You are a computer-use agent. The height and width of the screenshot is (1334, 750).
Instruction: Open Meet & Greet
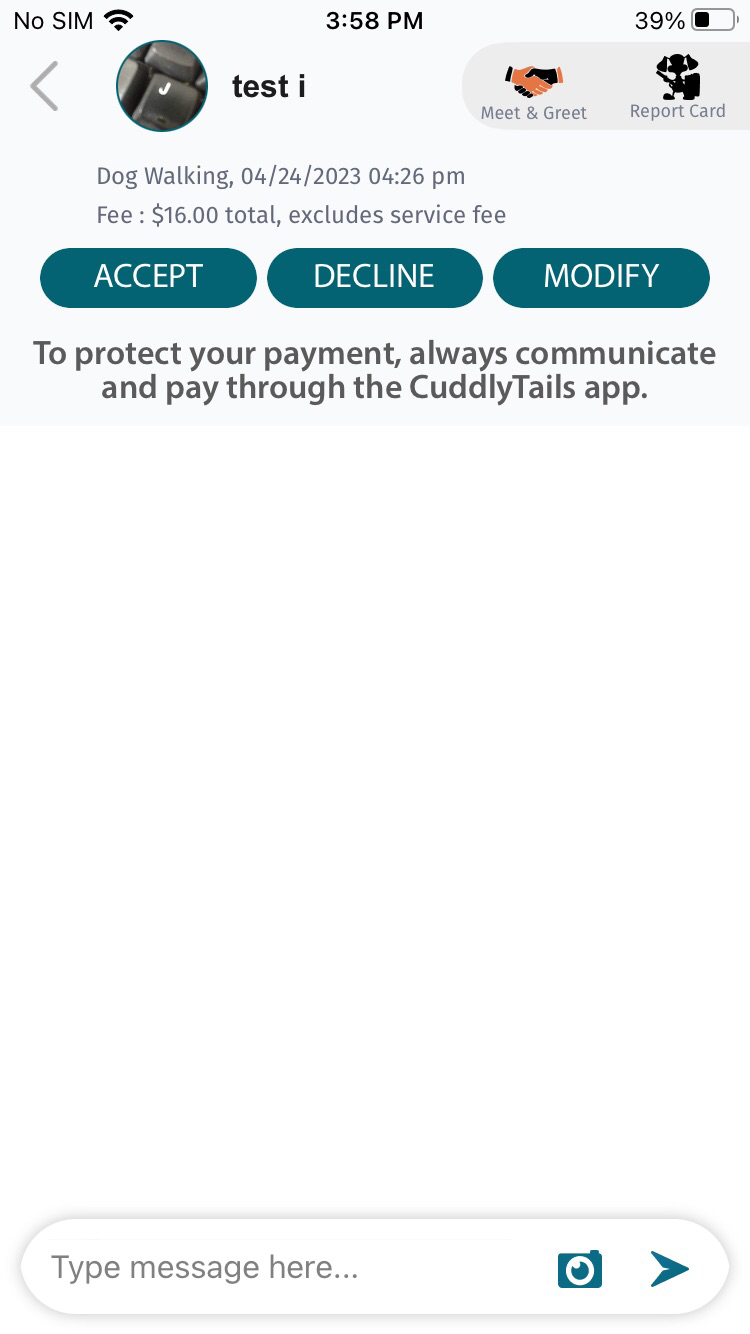point(534,91)
